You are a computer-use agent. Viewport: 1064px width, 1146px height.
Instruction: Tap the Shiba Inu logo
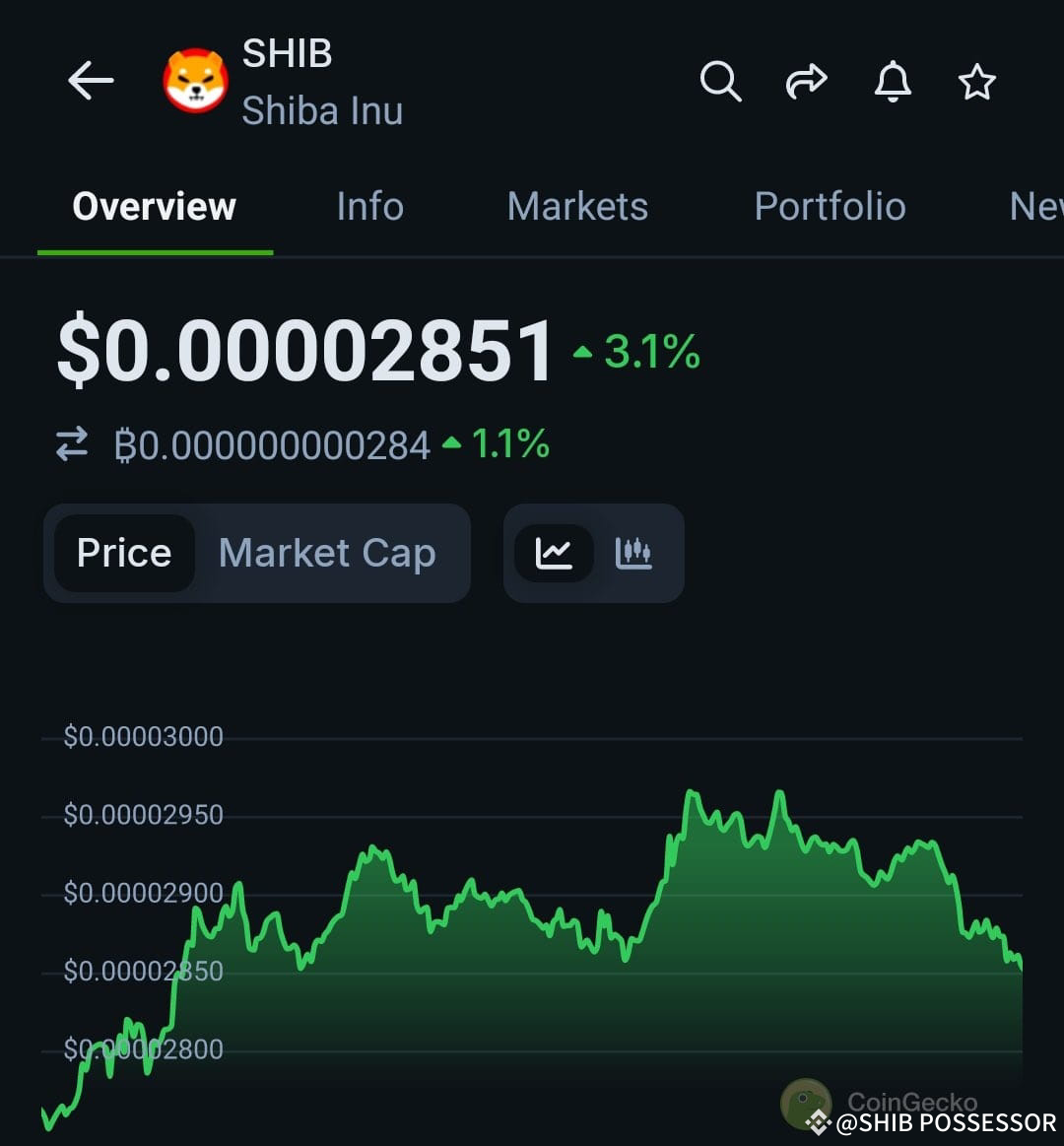click(195, 82)
